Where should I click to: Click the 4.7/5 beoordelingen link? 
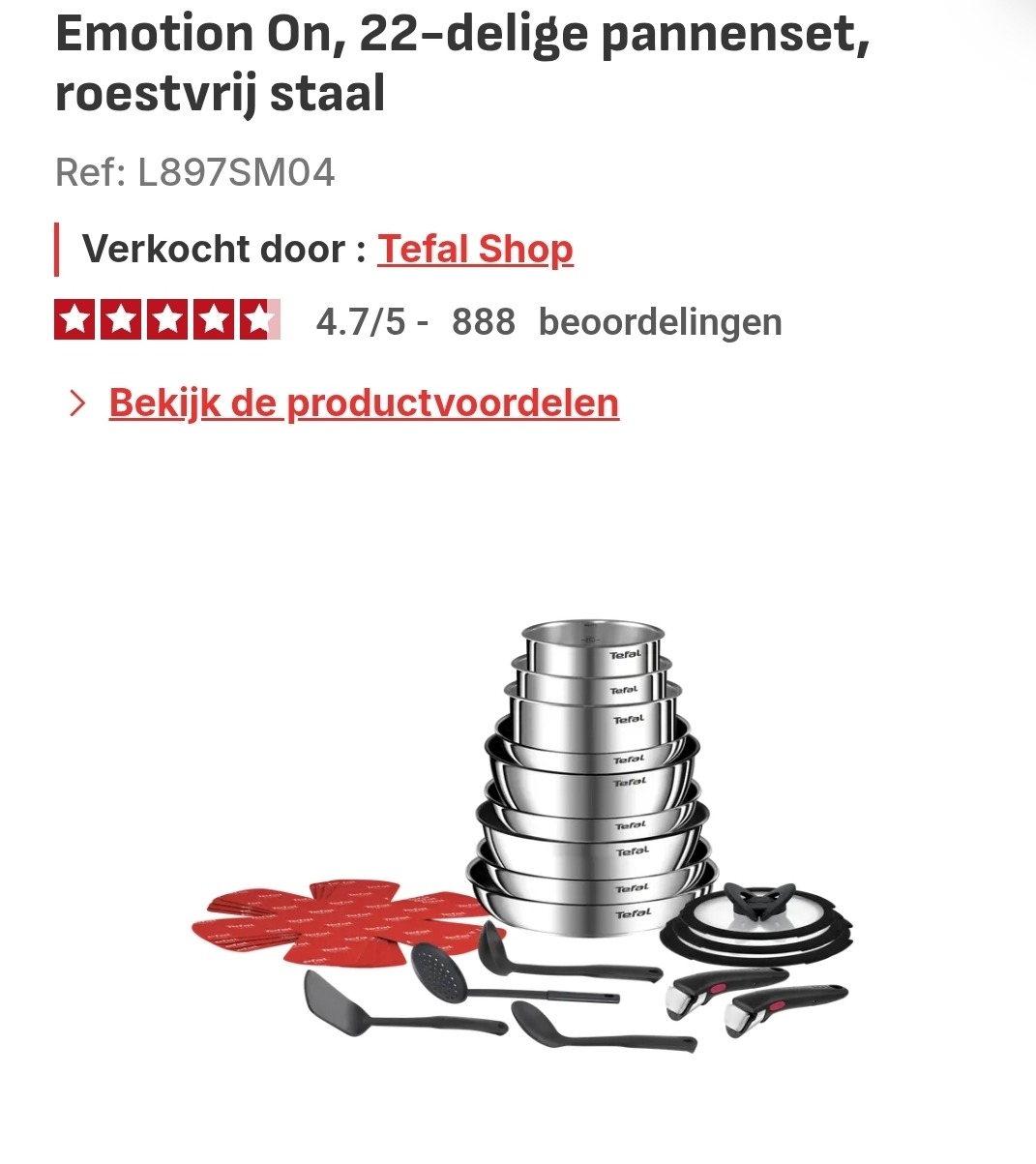[548, 322]
